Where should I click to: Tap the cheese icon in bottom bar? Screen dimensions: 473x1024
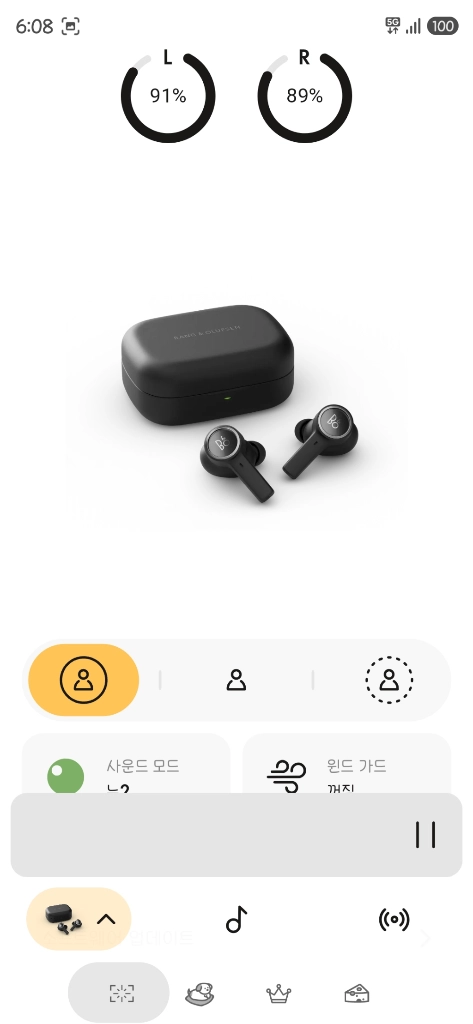tap(357, 994)
